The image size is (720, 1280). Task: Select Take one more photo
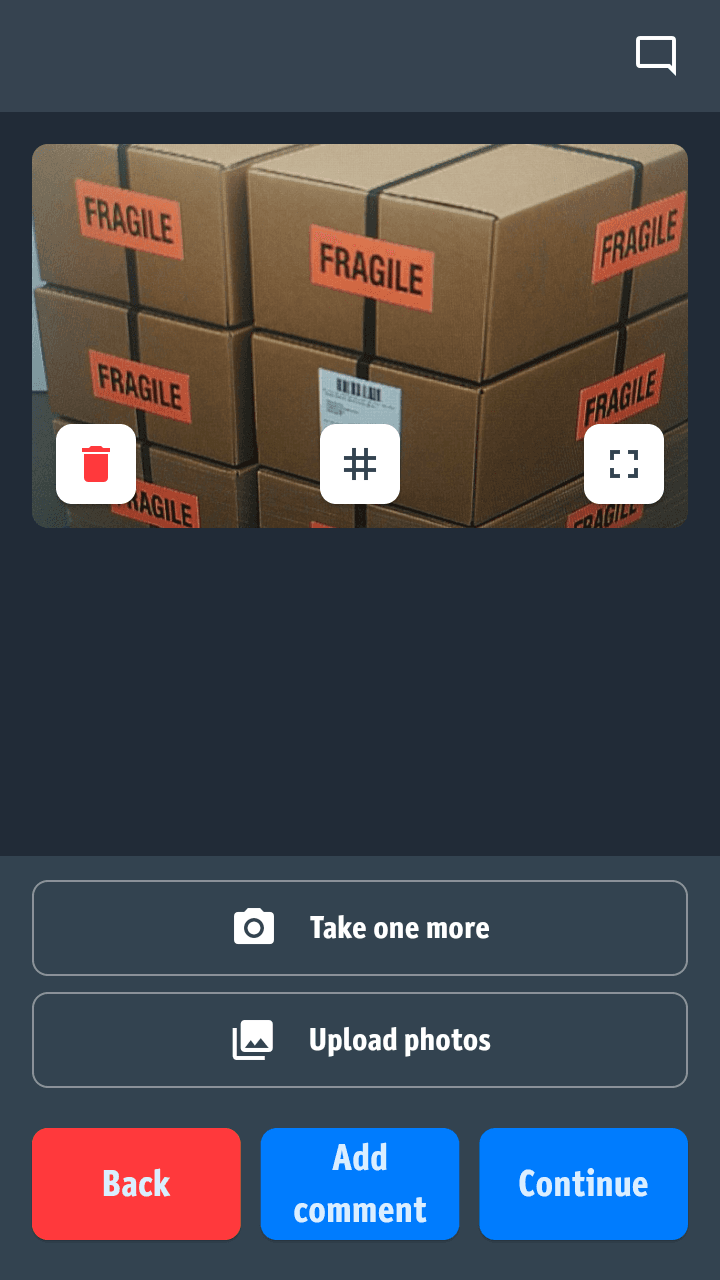pos(360,927)
